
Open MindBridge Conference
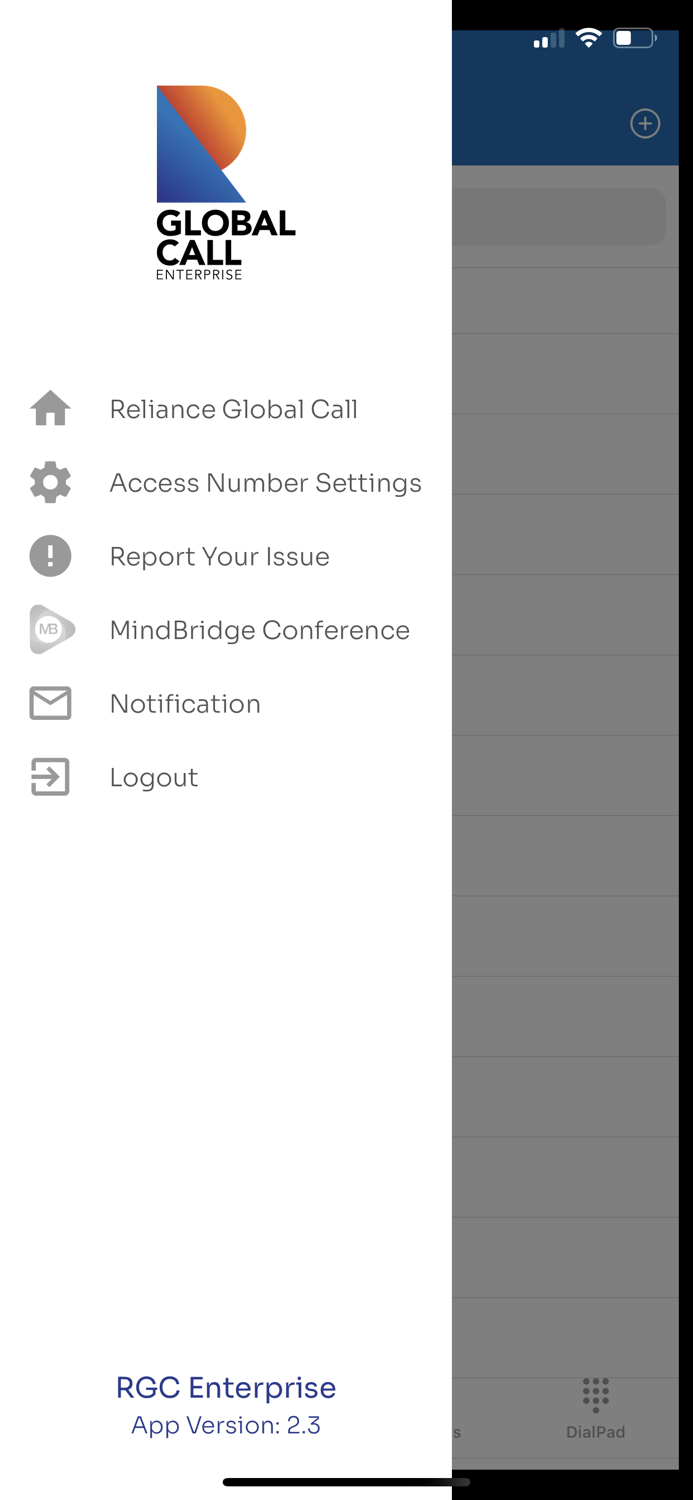click(226, 630)
